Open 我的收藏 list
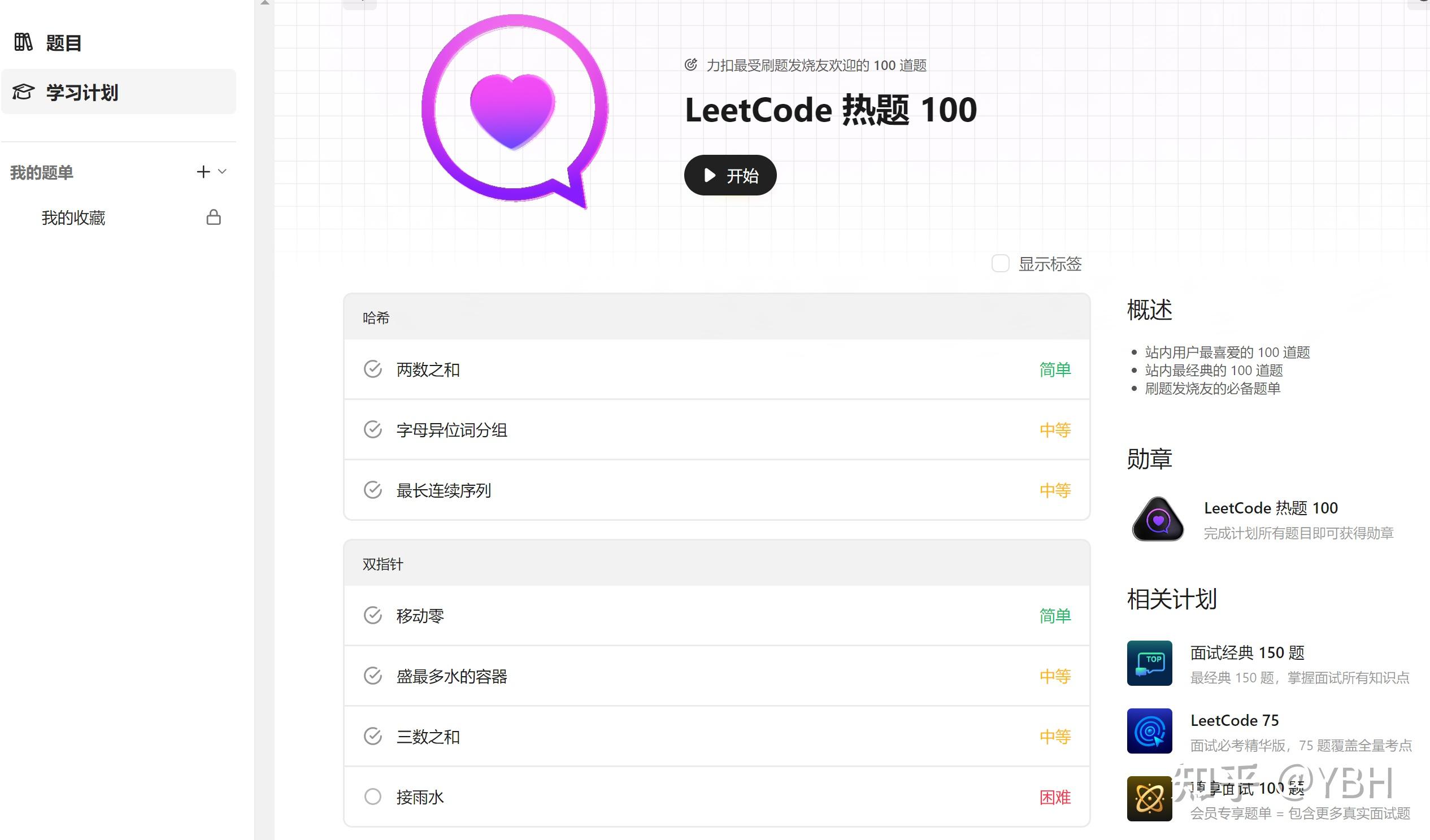The image size is (1430, 840). click(74, 218)
